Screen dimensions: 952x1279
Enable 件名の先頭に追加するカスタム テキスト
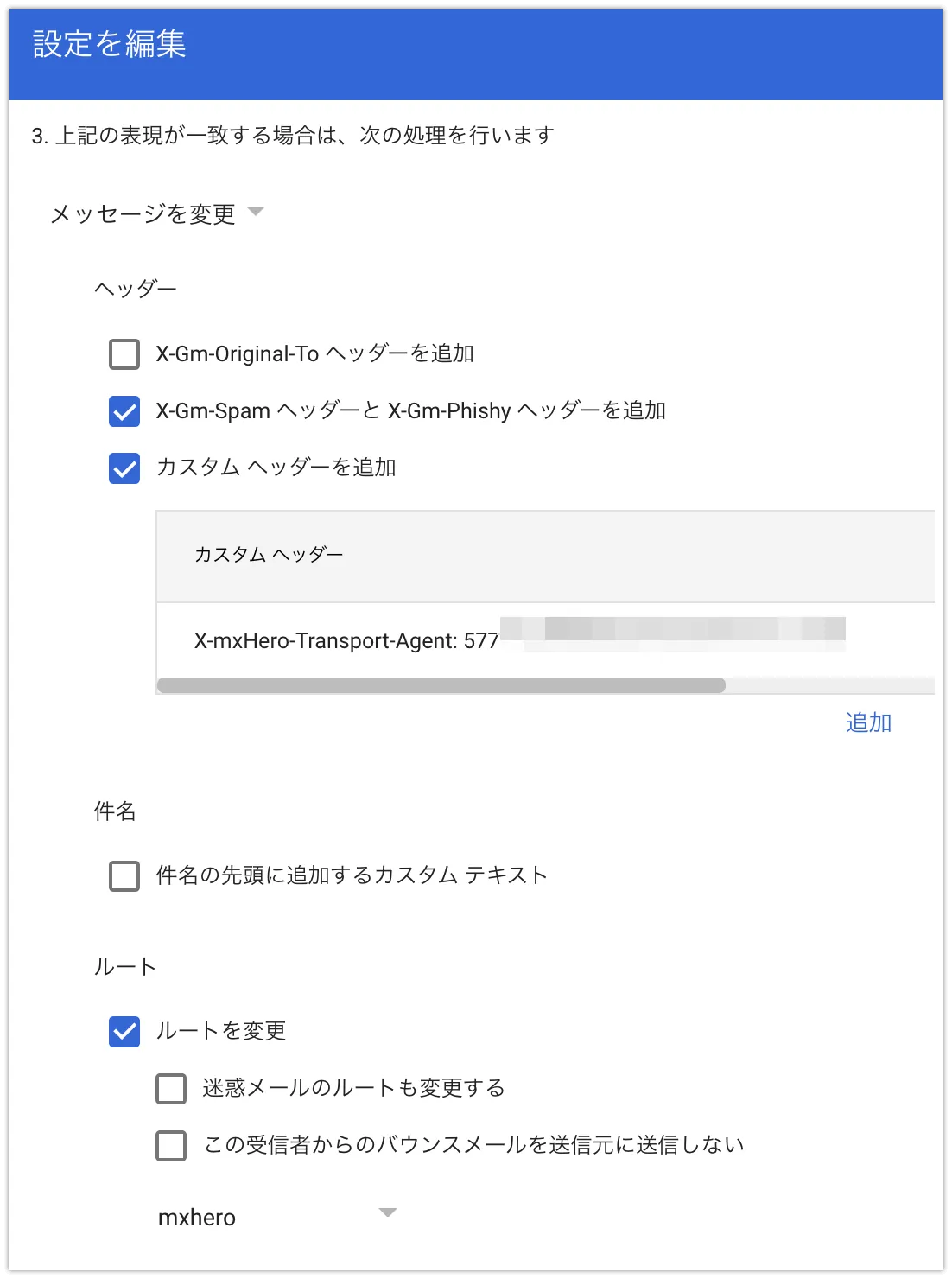coord(124,875)
